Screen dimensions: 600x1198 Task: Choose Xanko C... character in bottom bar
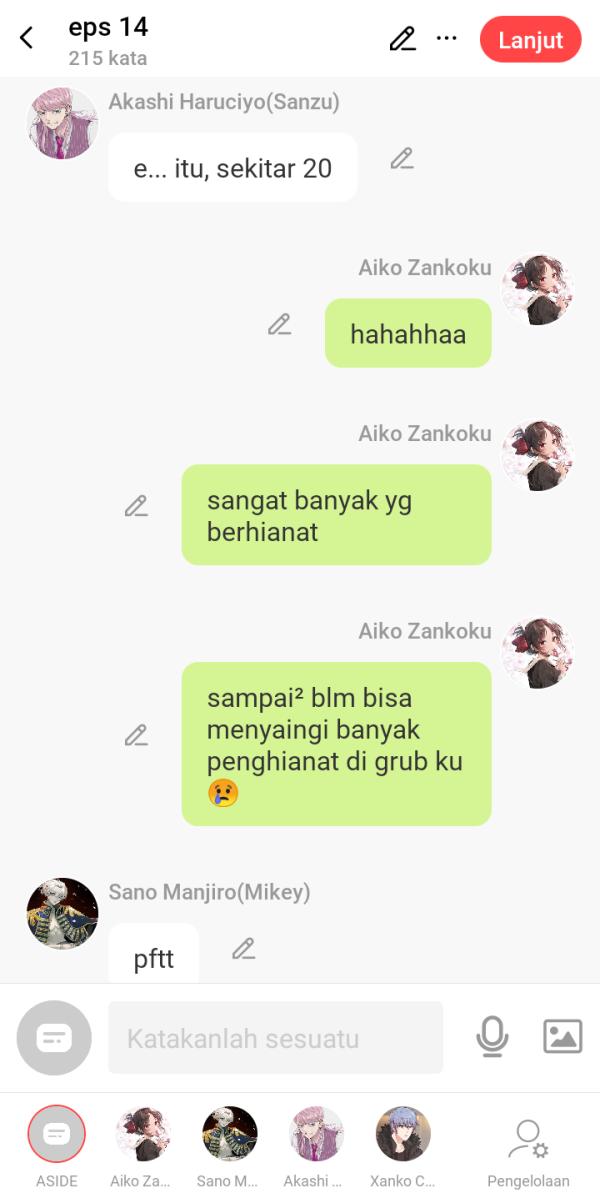pyautogui.click(x=403, y=1135)
